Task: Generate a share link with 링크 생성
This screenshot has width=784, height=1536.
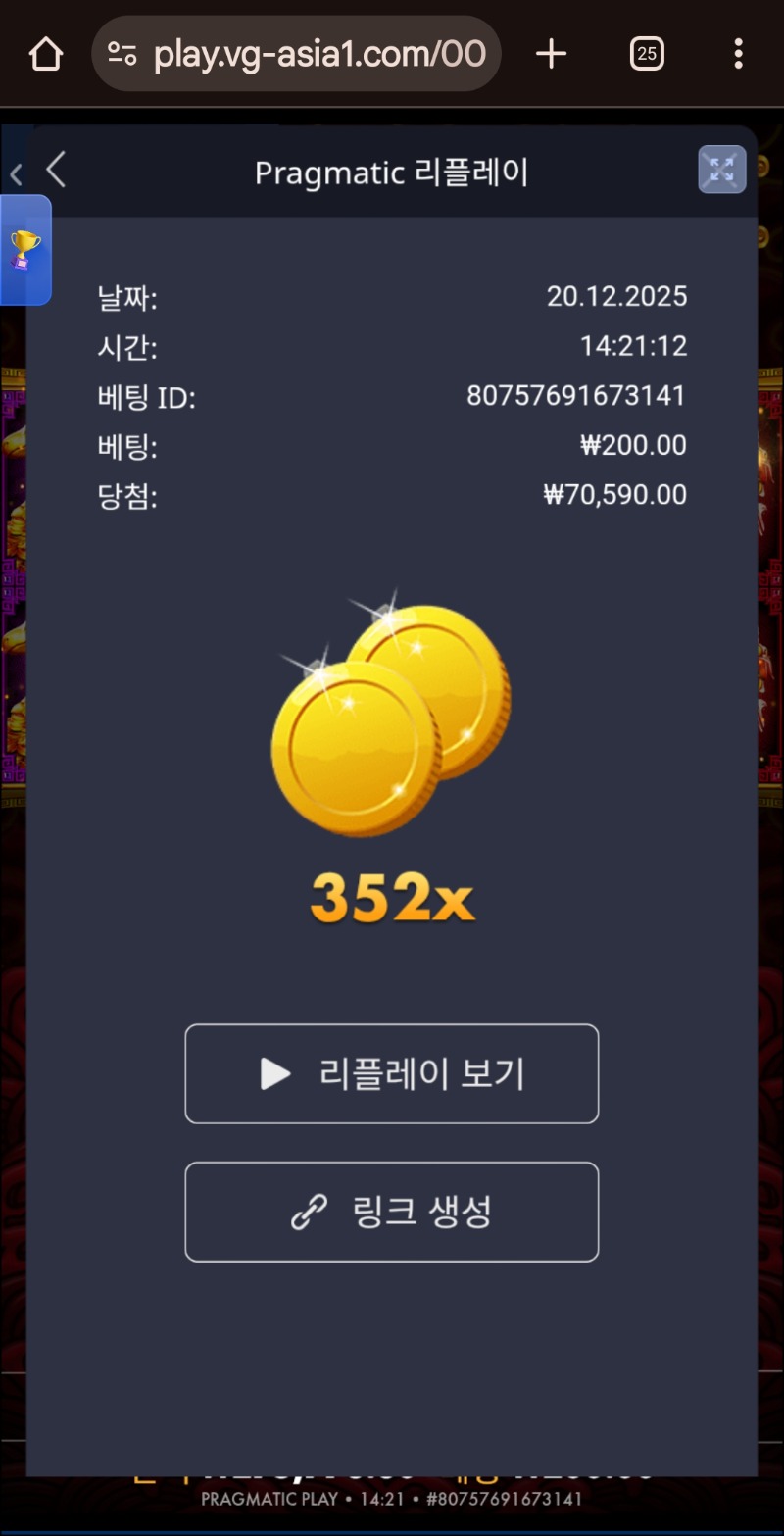Action: coord(391,1212)
